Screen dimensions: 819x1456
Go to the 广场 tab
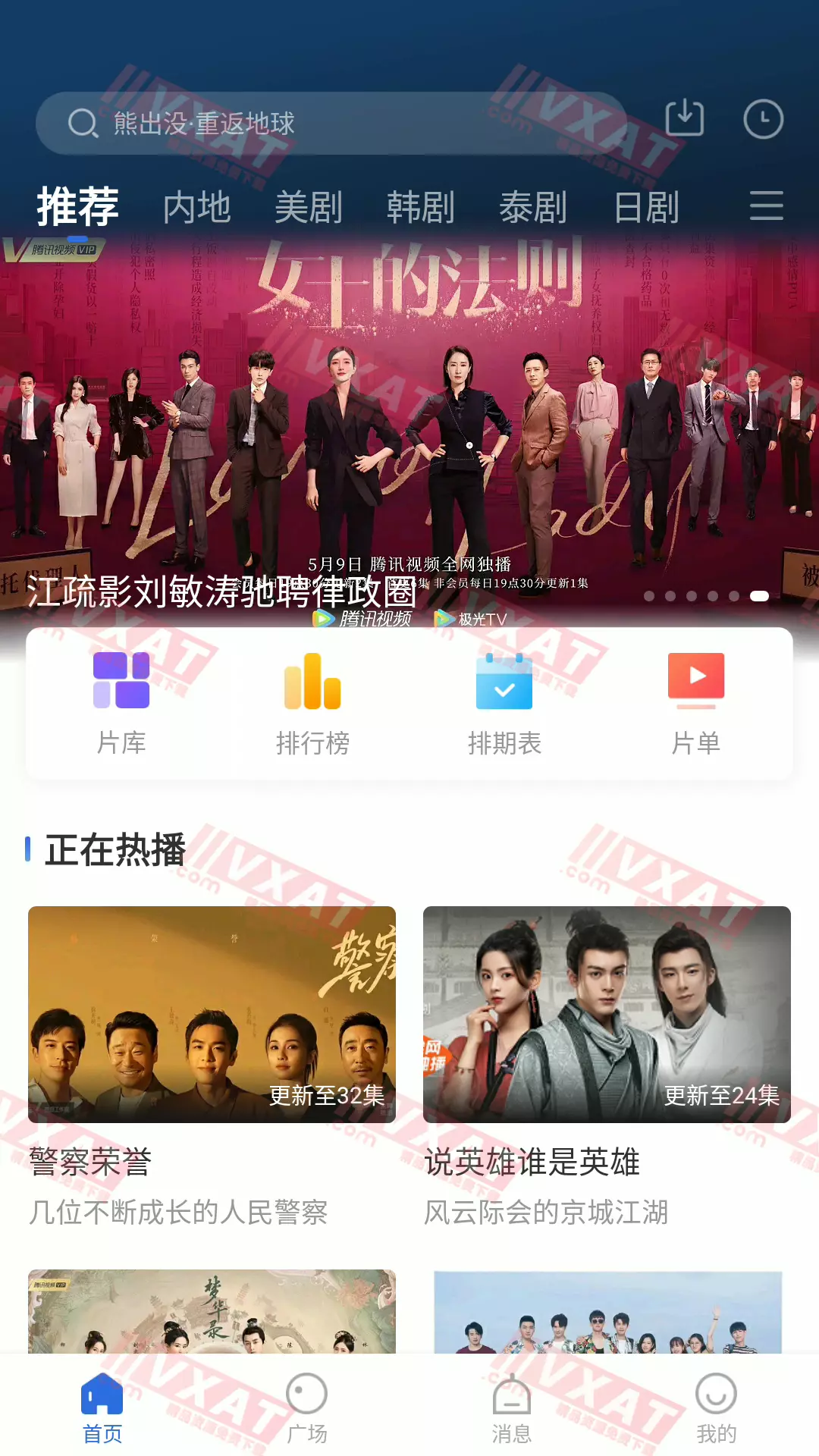point(307,1408)
